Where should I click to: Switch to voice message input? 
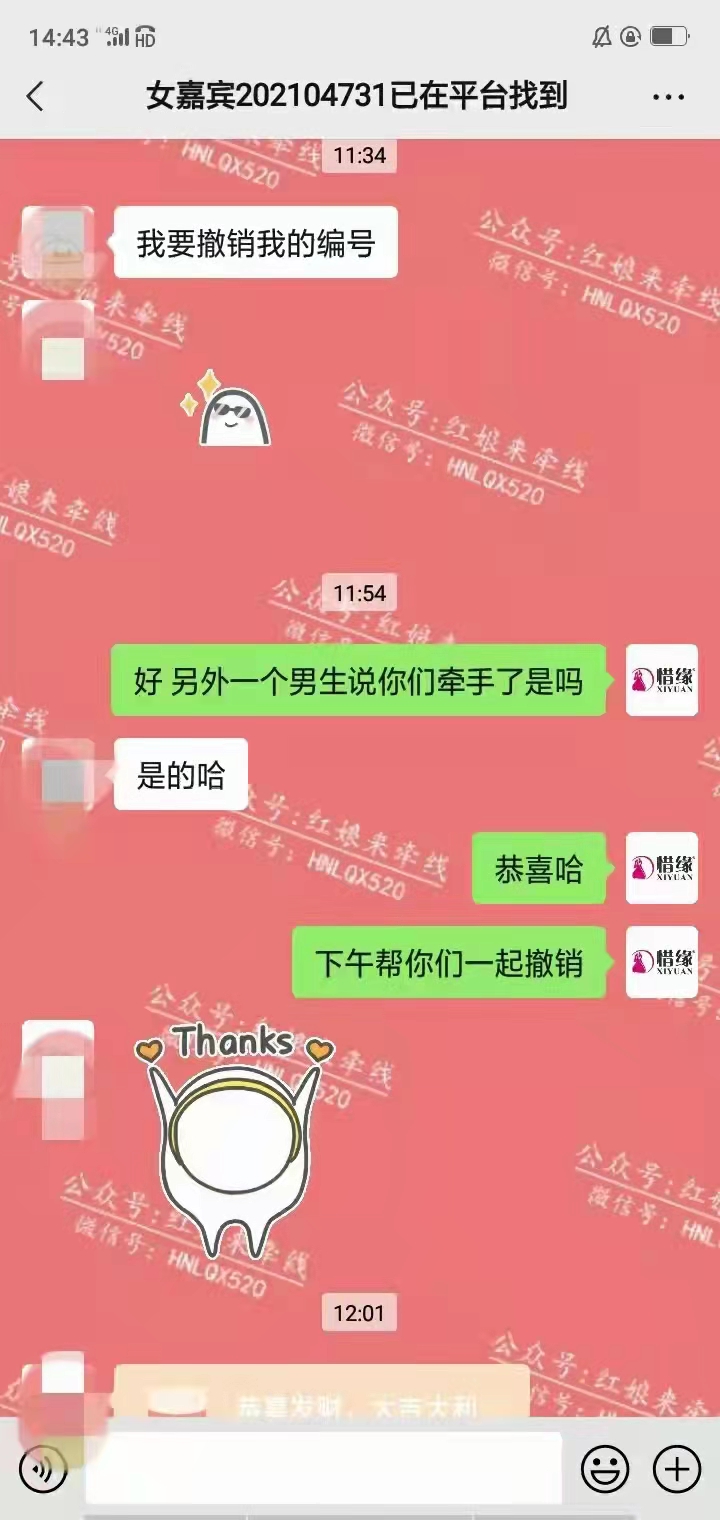[x=42, y=1469]
